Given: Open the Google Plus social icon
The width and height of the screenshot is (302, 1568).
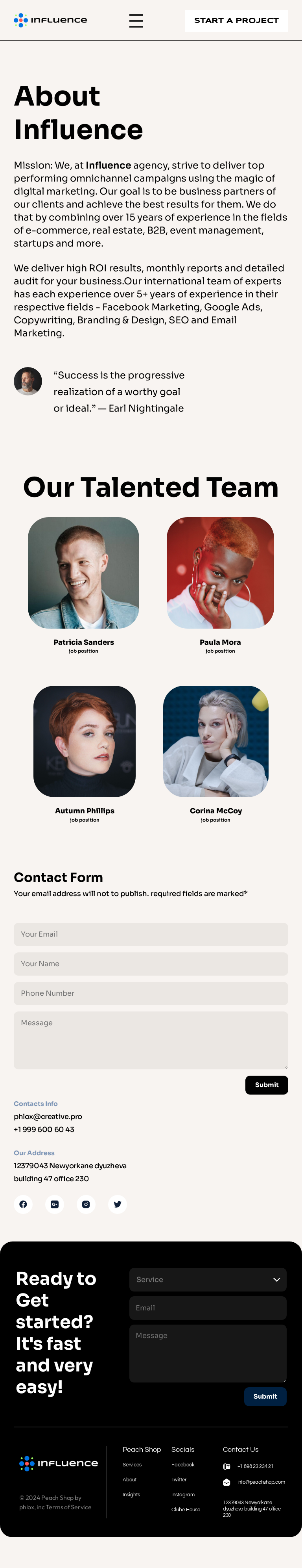Looking at the screenshot, I should 55,1204.
